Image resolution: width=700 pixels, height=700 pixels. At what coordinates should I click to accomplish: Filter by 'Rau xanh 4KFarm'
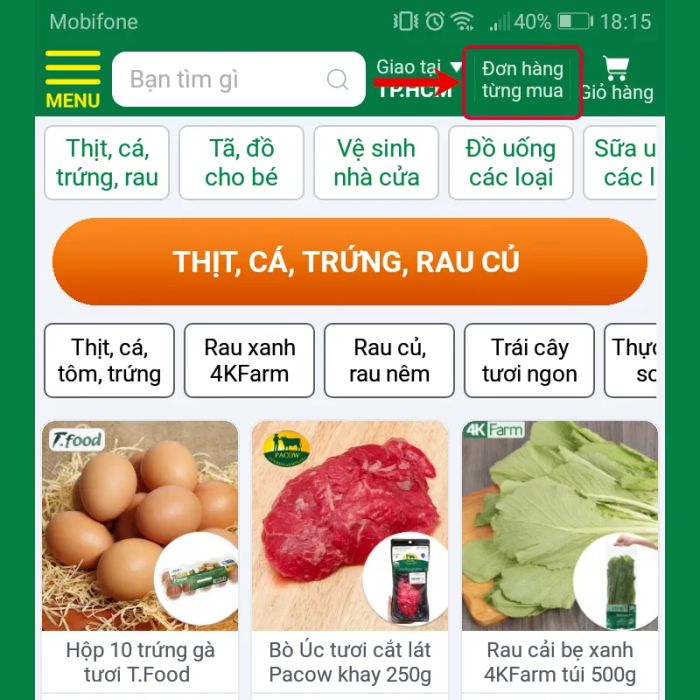pyautogui.click(x=249, y=361)
